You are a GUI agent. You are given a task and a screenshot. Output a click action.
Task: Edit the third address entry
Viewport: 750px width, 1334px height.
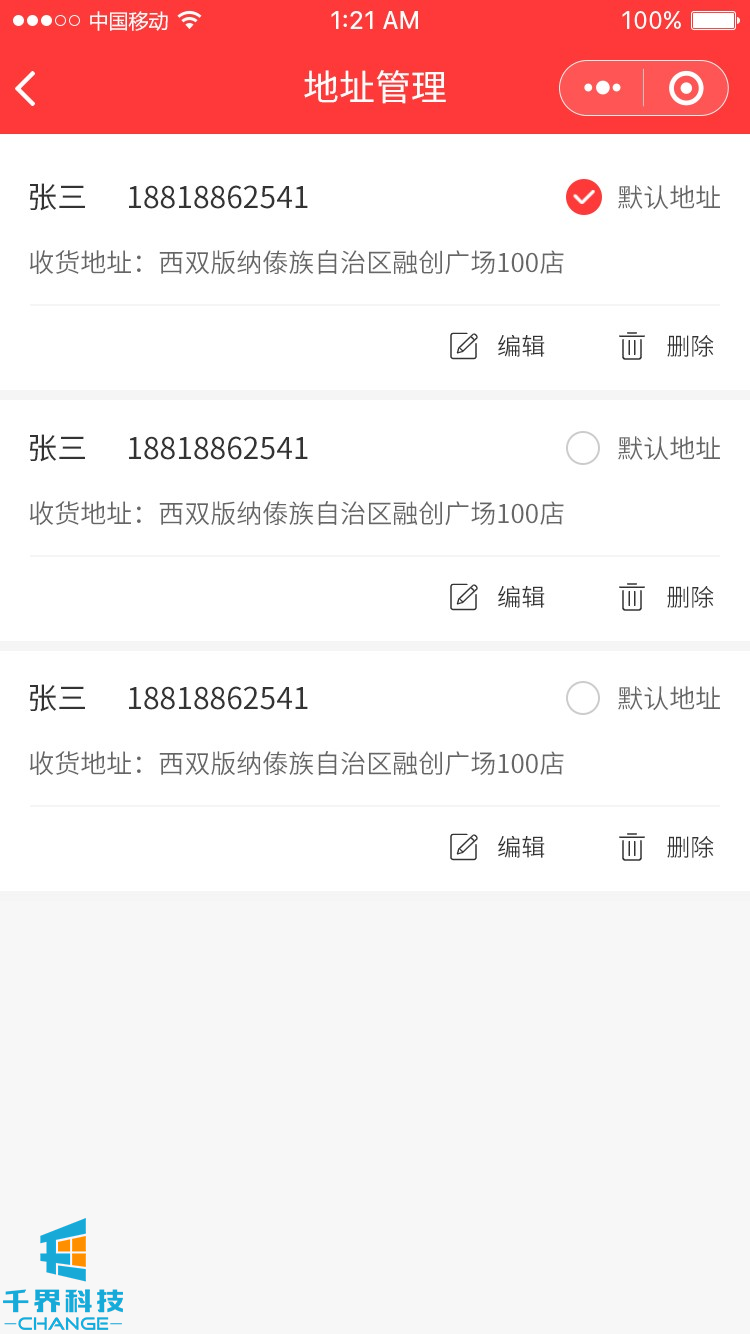click(x=498, y=847)
